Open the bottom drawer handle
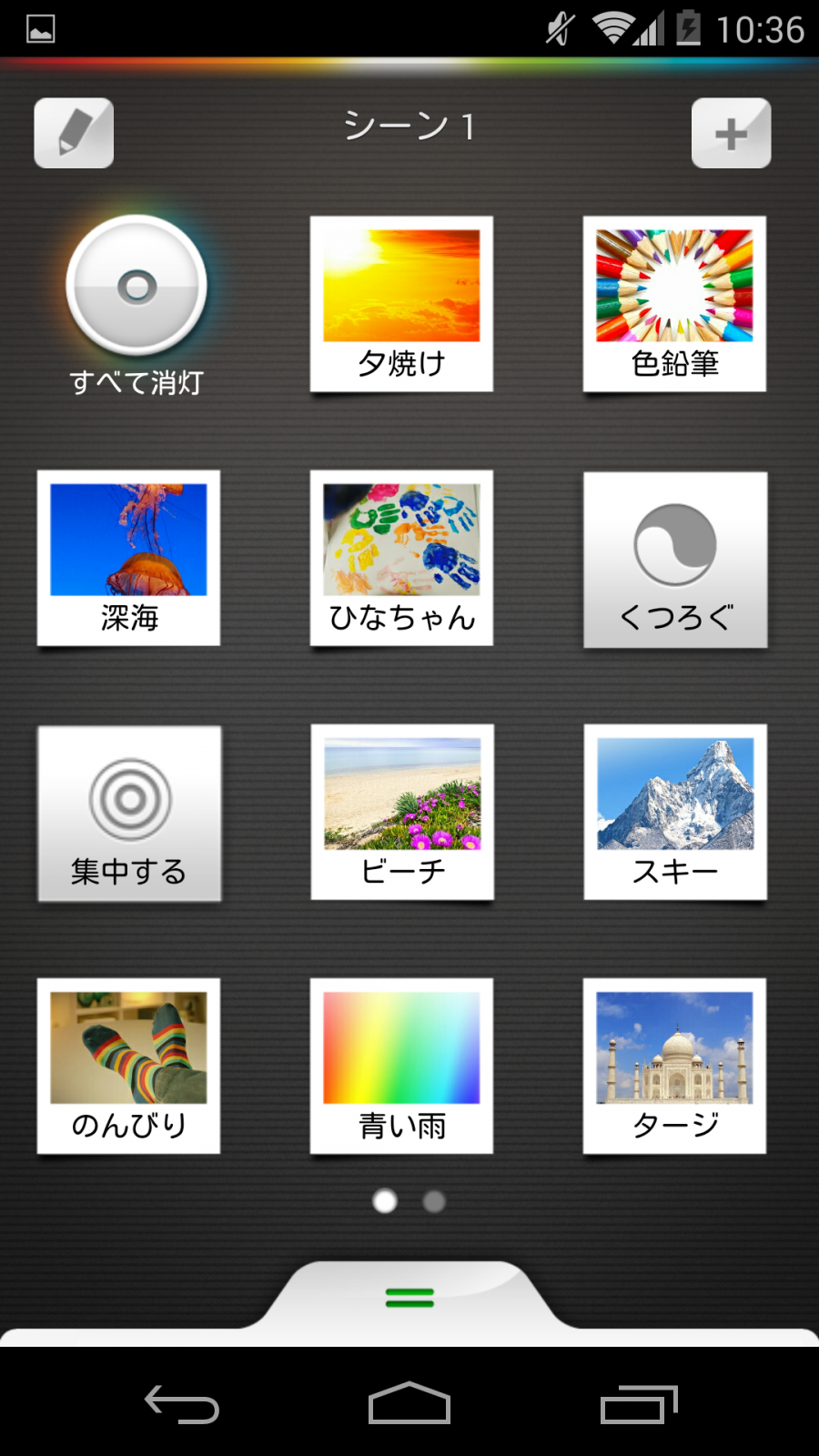This screenshot has width=819, height=1456. coord(409,1299)
